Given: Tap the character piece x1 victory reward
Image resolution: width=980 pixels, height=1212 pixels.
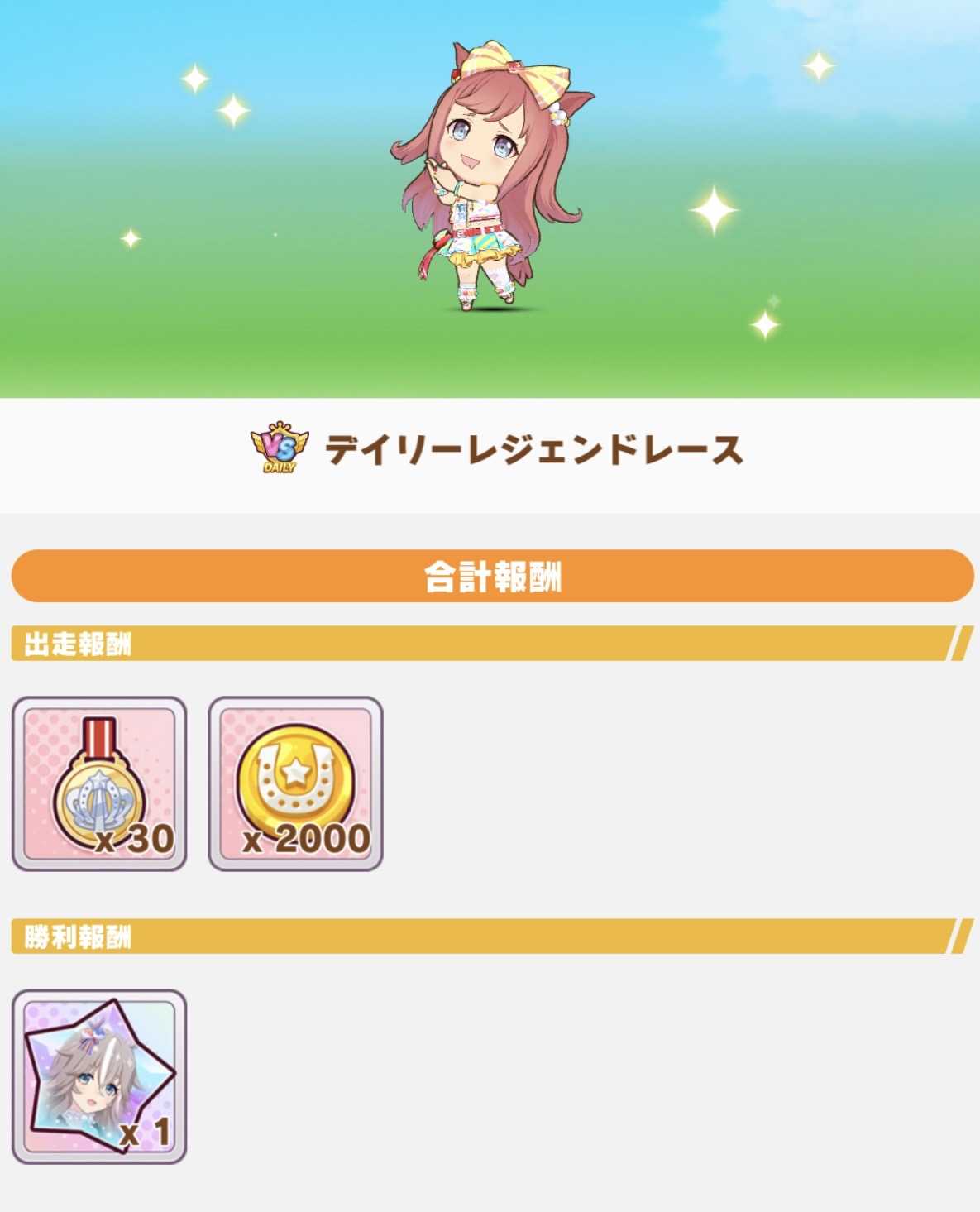Looking at the screenshot, I should point(99,1076).
